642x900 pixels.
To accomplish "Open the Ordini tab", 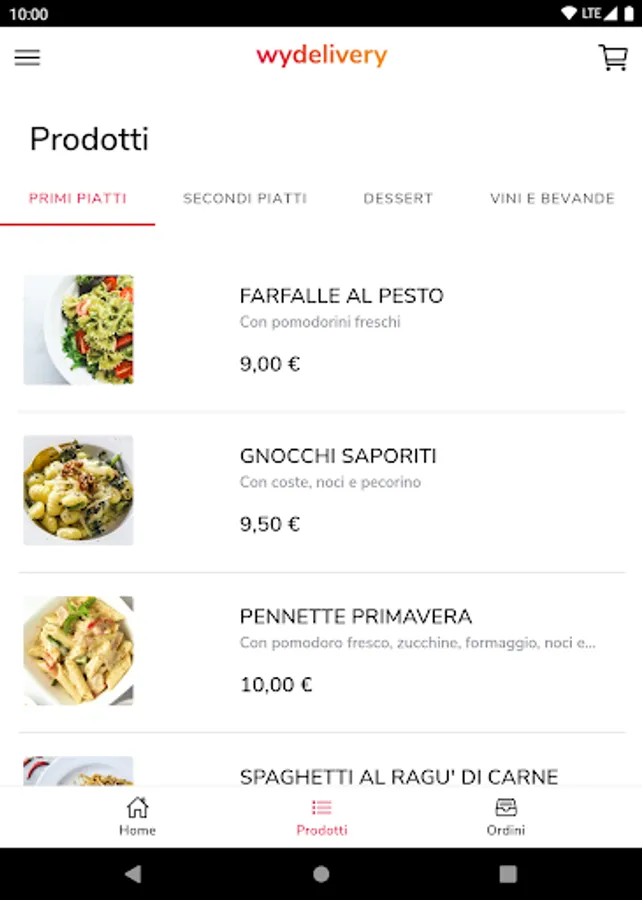I will [x=506, y=816].
